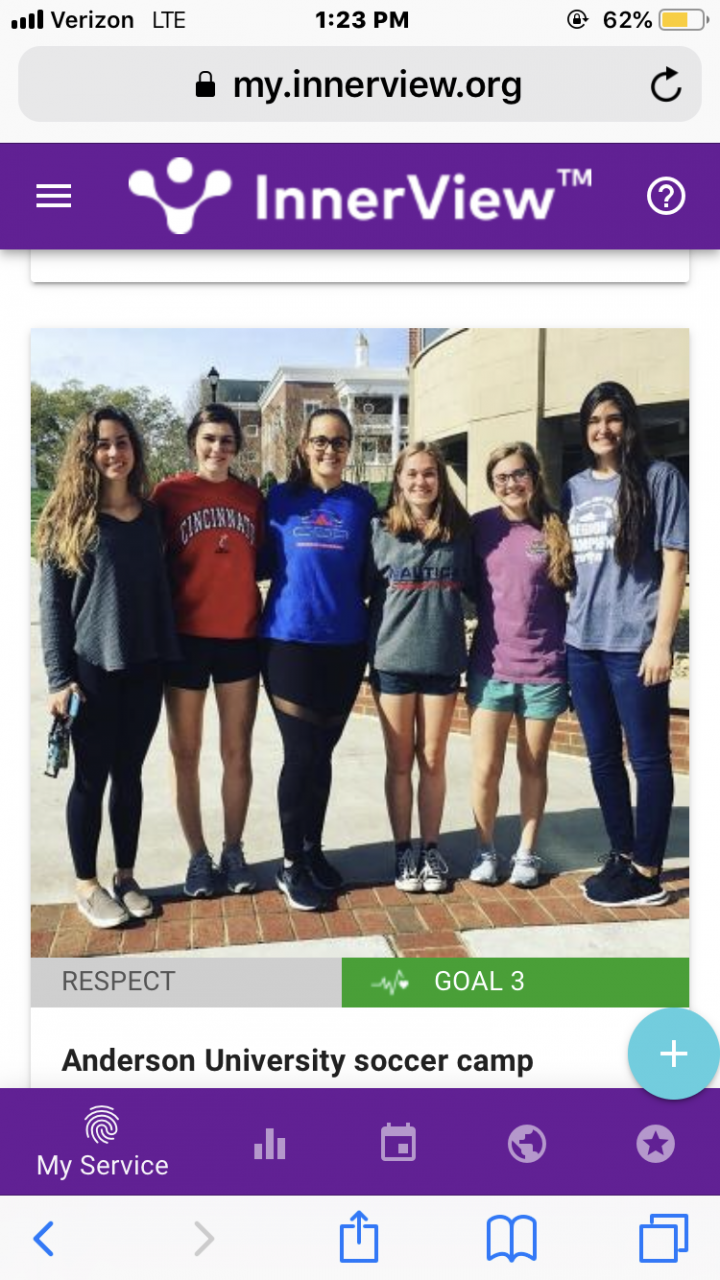Open the help question mark
720x1280 pixels.
click(x=666, y=196)
